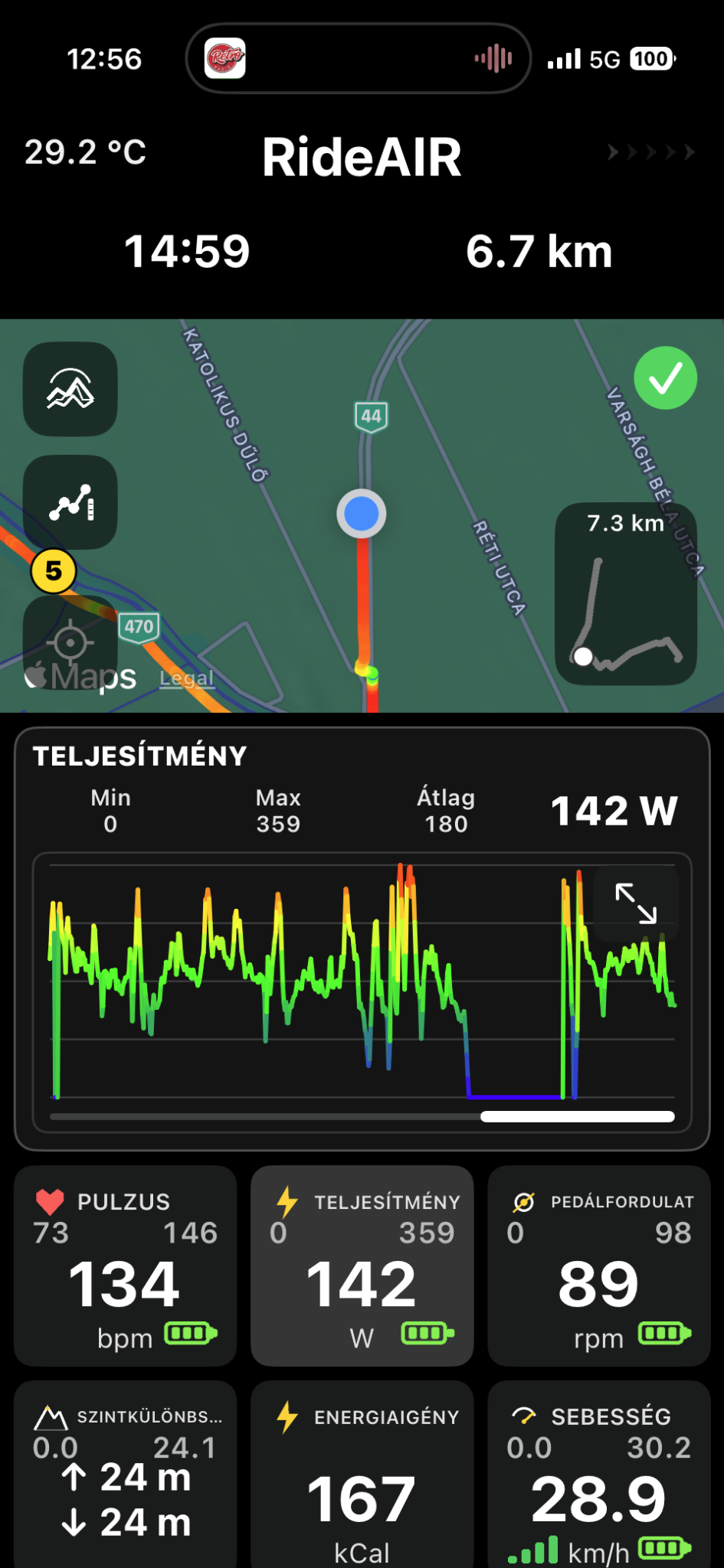Select the Teljesítmény 142 W tile
The height and width of the screenshot is (1568, 724).
point(362,1266)
